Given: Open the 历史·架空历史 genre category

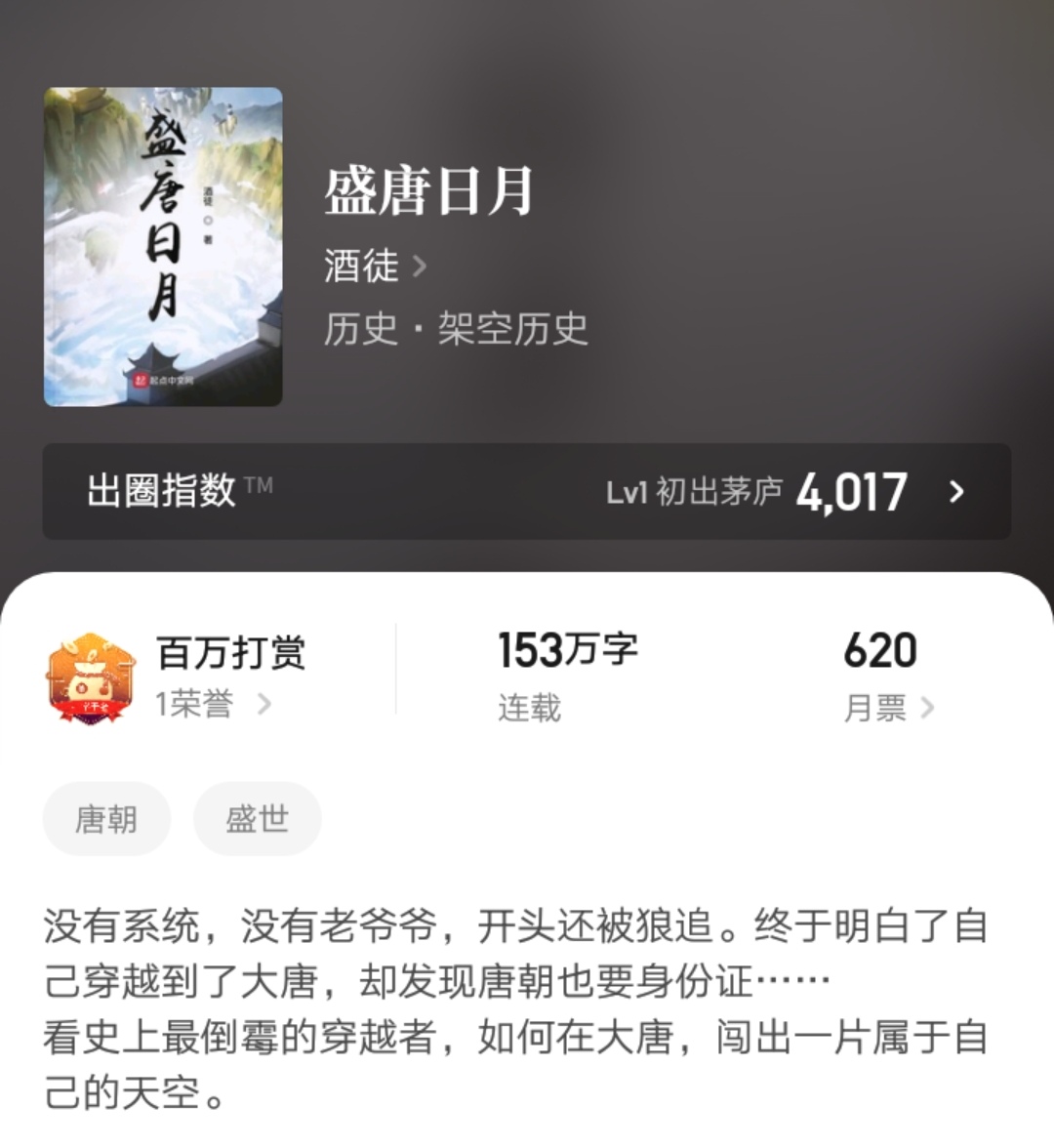Looking at the screenshot, I should click(457, 332).
